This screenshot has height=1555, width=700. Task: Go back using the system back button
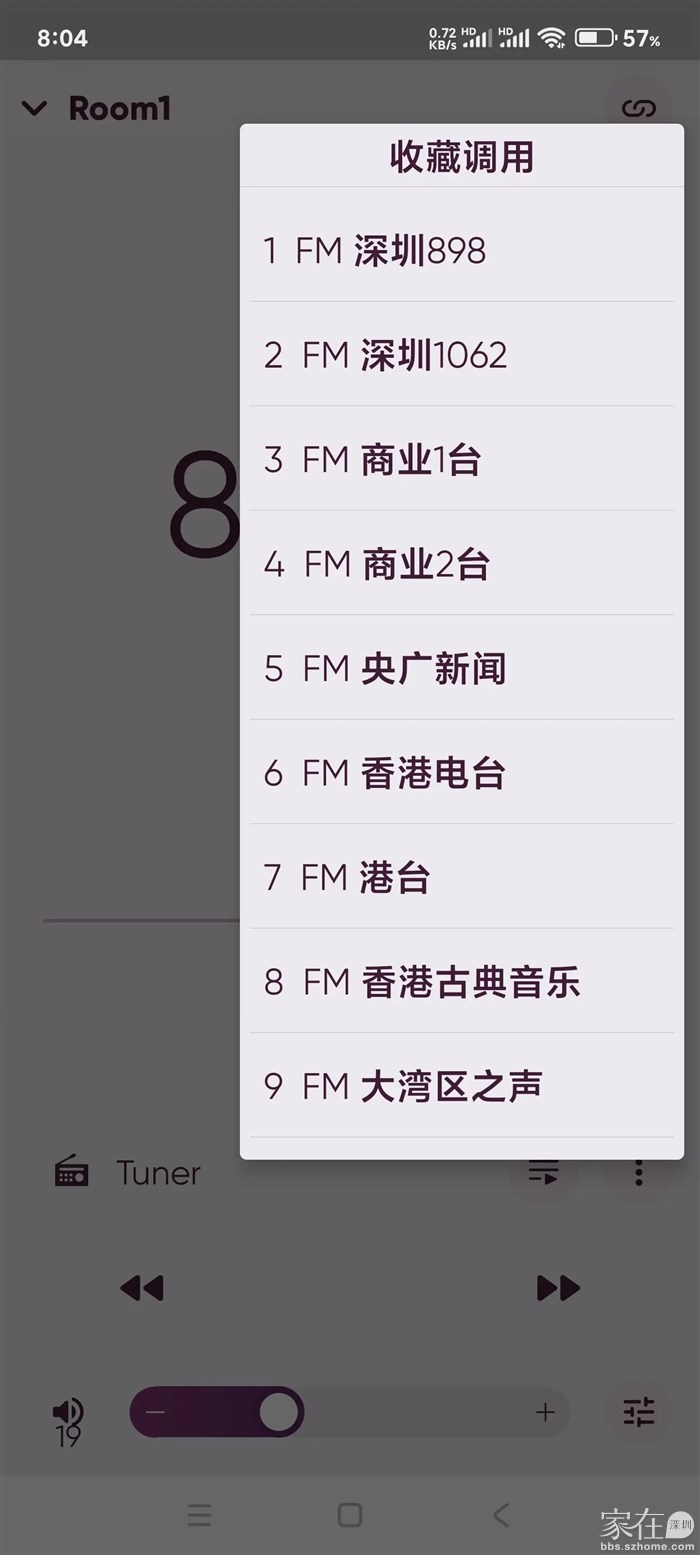501,1515
